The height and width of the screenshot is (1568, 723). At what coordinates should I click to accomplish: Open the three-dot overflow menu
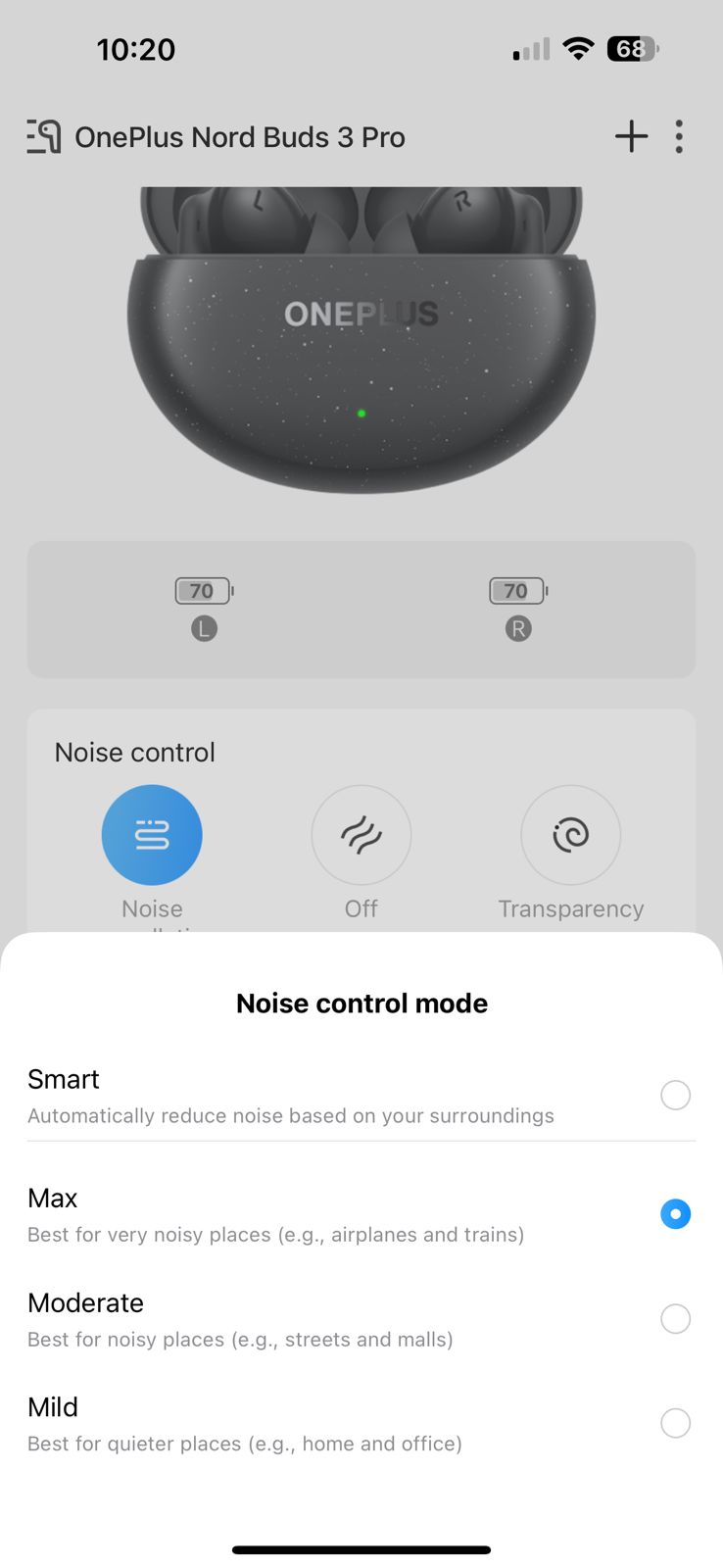(679, 137)
